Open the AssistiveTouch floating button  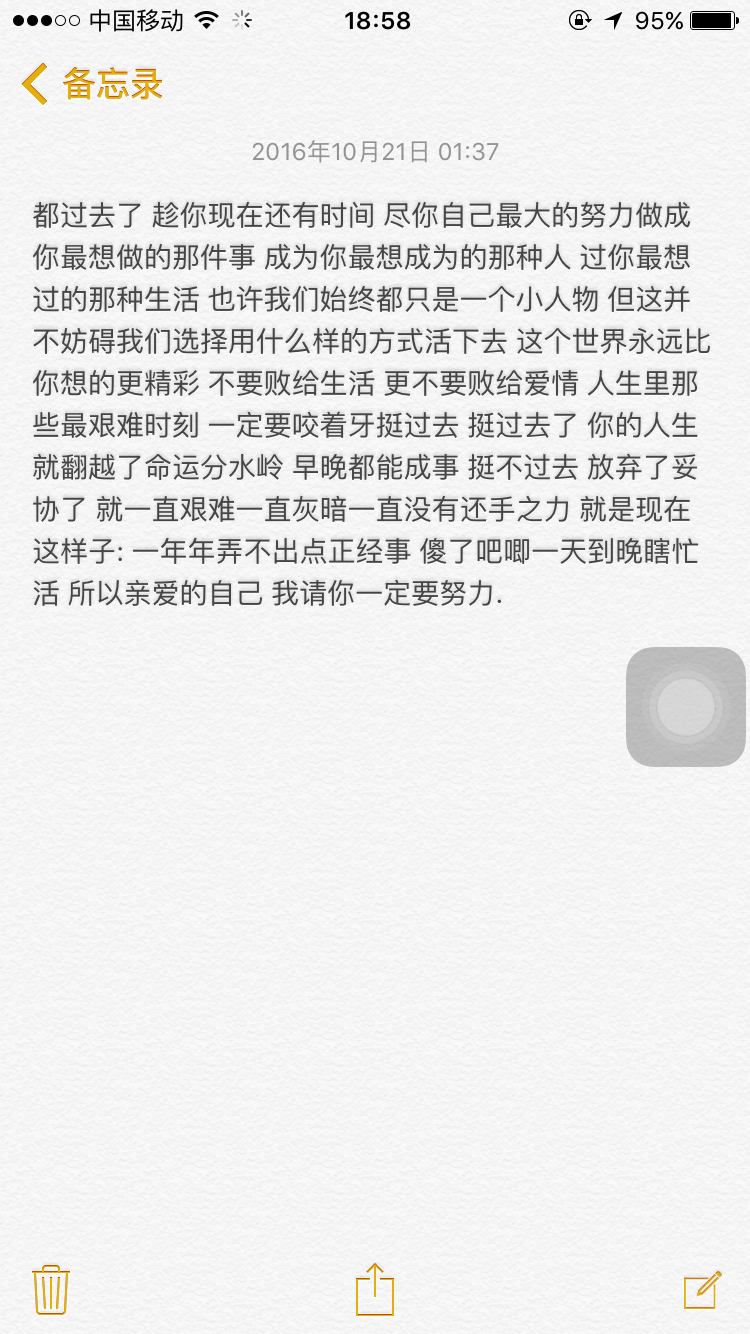coord(686,707)
